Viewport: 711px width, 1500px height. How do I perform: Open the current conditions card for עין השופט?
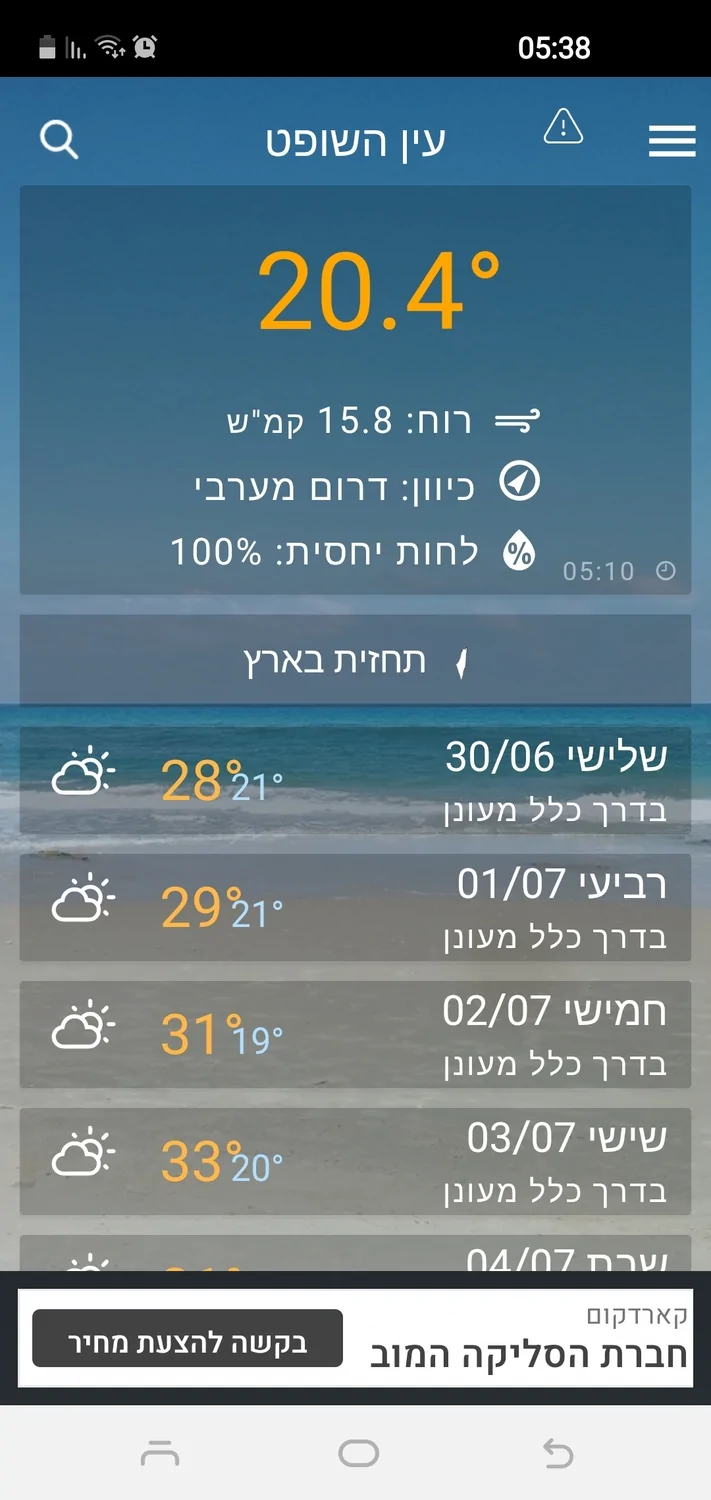click(x=355, y=390)
